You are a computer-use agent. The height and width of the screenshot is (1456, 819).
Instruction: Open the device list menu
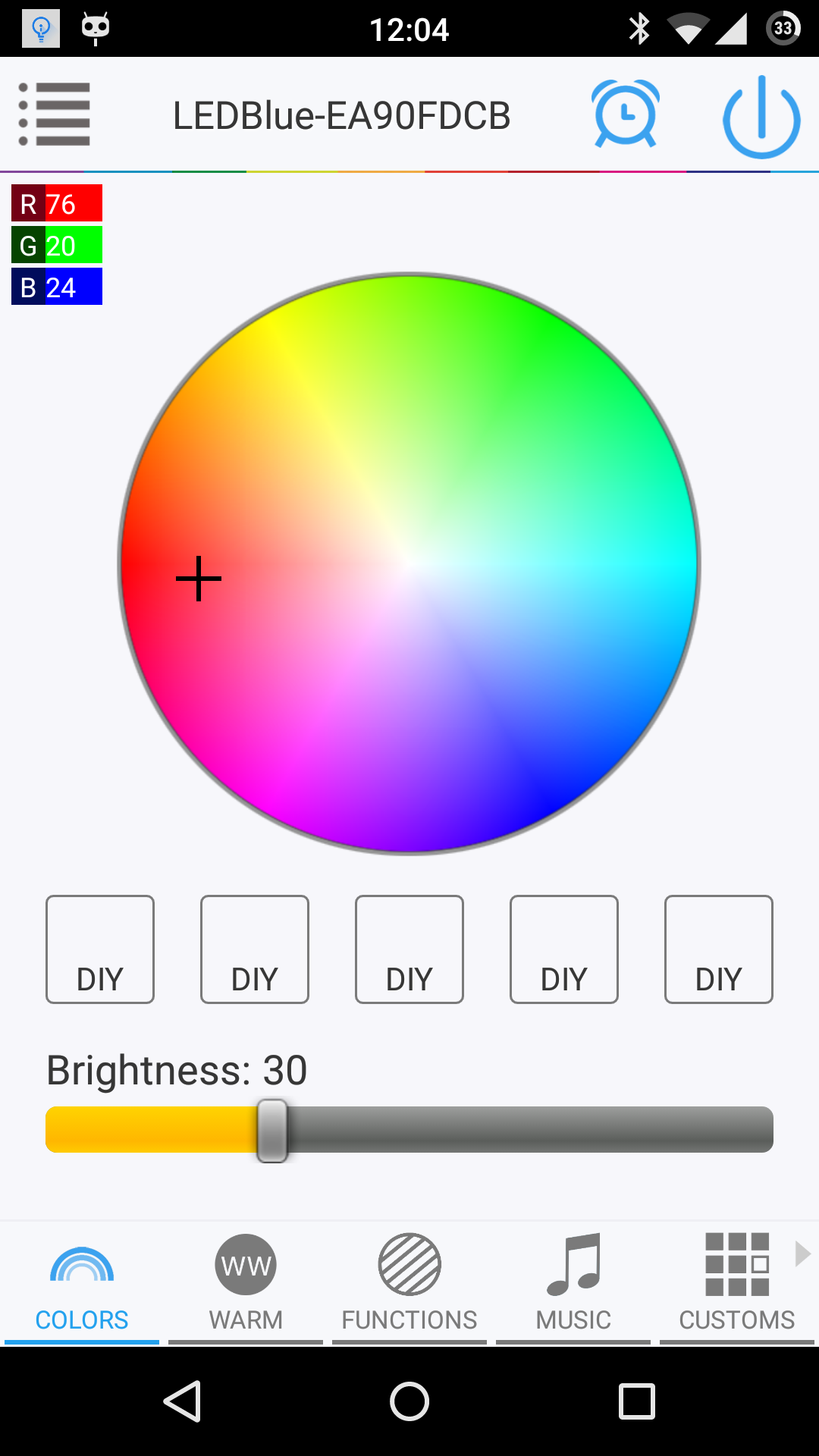coord(55,115)
